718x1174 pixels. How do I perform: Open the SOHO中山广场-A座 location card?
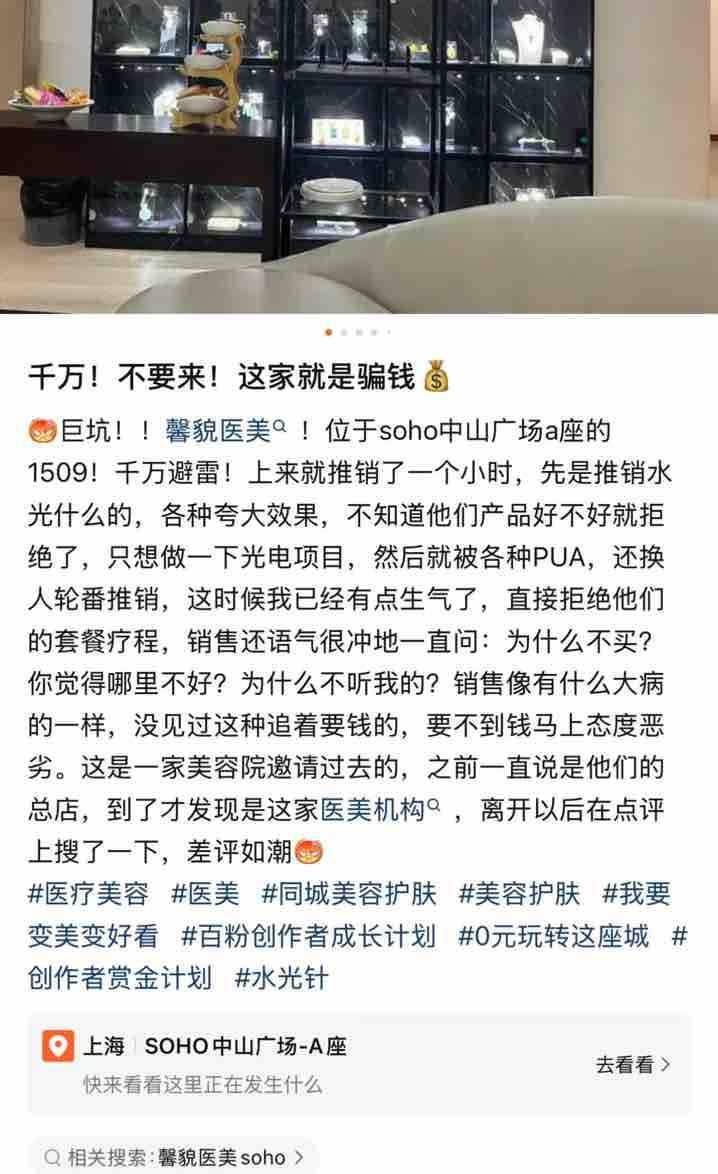click(x=300, y=1064)
